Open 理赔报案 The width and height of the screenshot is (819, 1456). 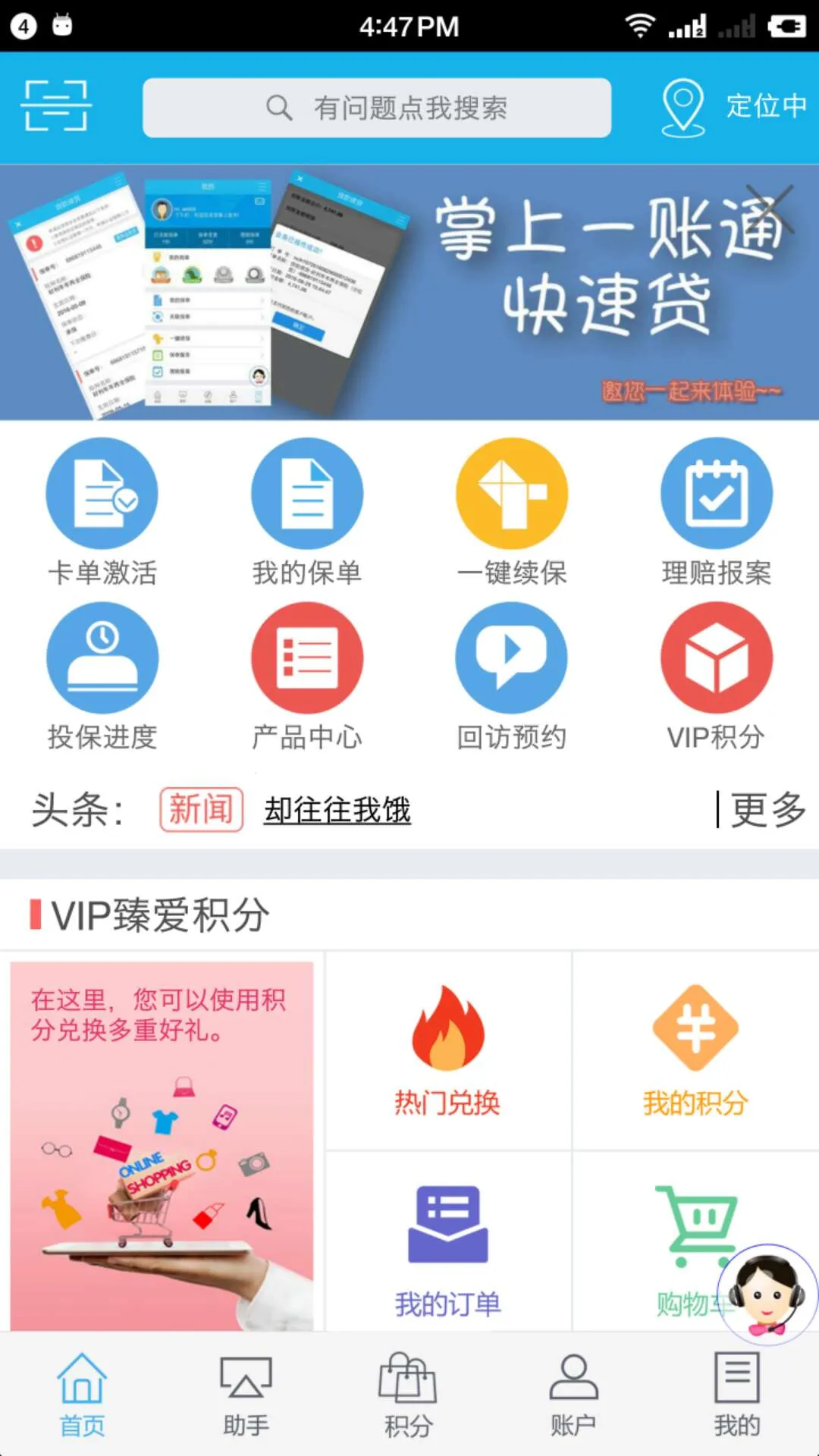717,512
